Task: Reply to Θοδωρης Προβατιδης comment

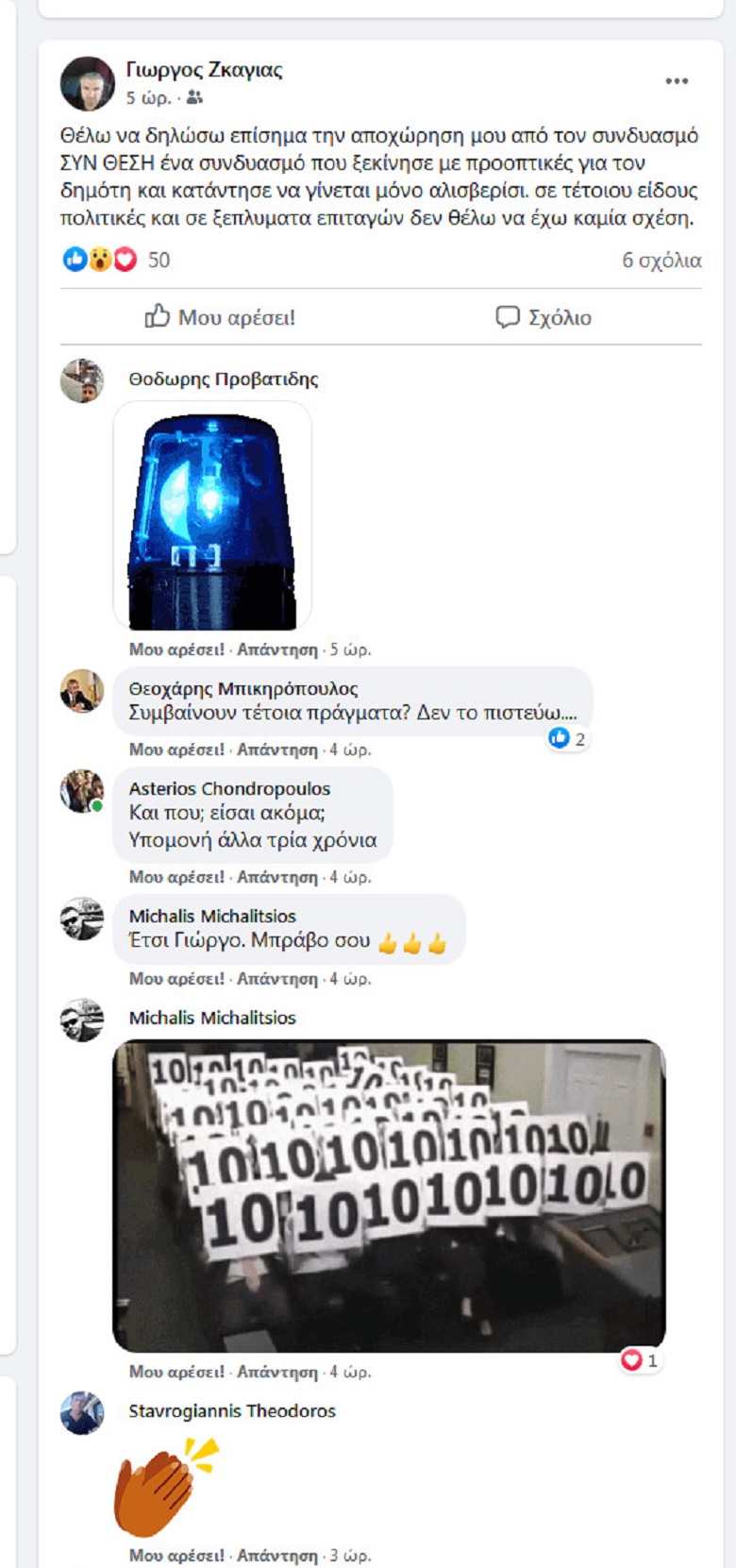Action: click(x=276, y=649)
